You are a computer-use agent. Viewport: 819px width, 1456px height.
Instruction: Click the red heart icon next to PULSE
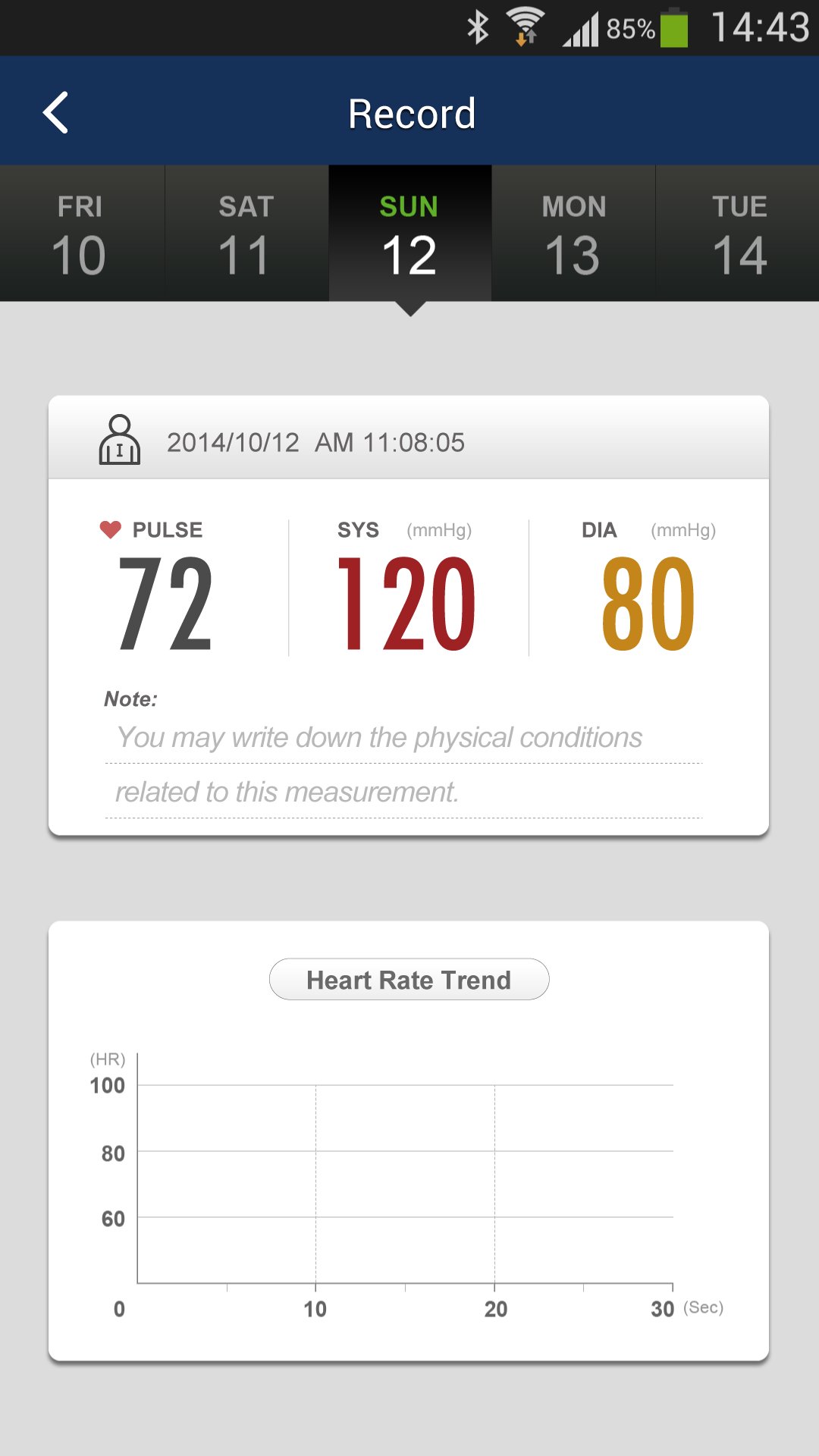[111, 529]
